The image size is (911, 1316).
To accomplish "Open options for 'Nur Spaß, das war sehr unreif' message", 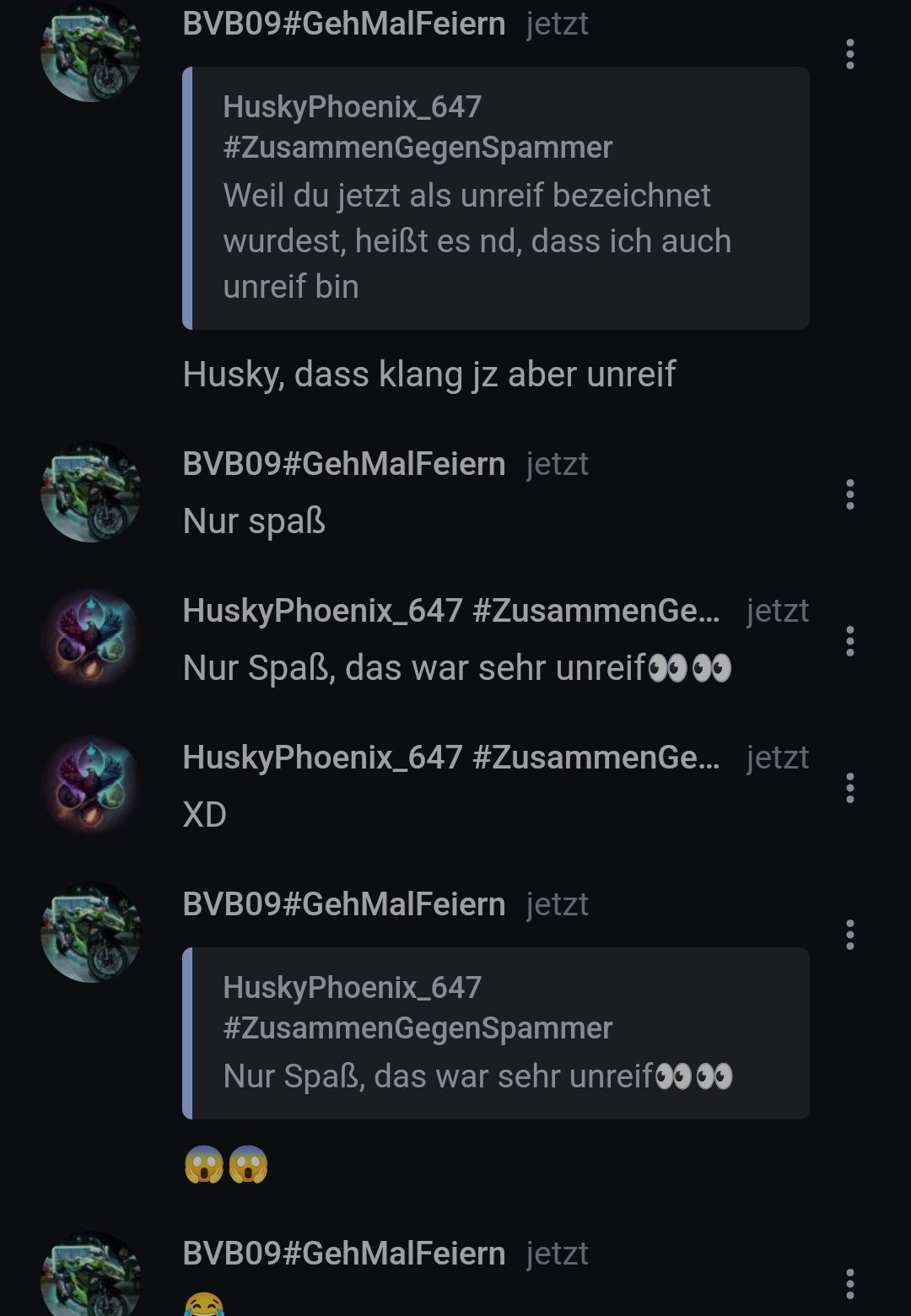I will click(849, 641).
